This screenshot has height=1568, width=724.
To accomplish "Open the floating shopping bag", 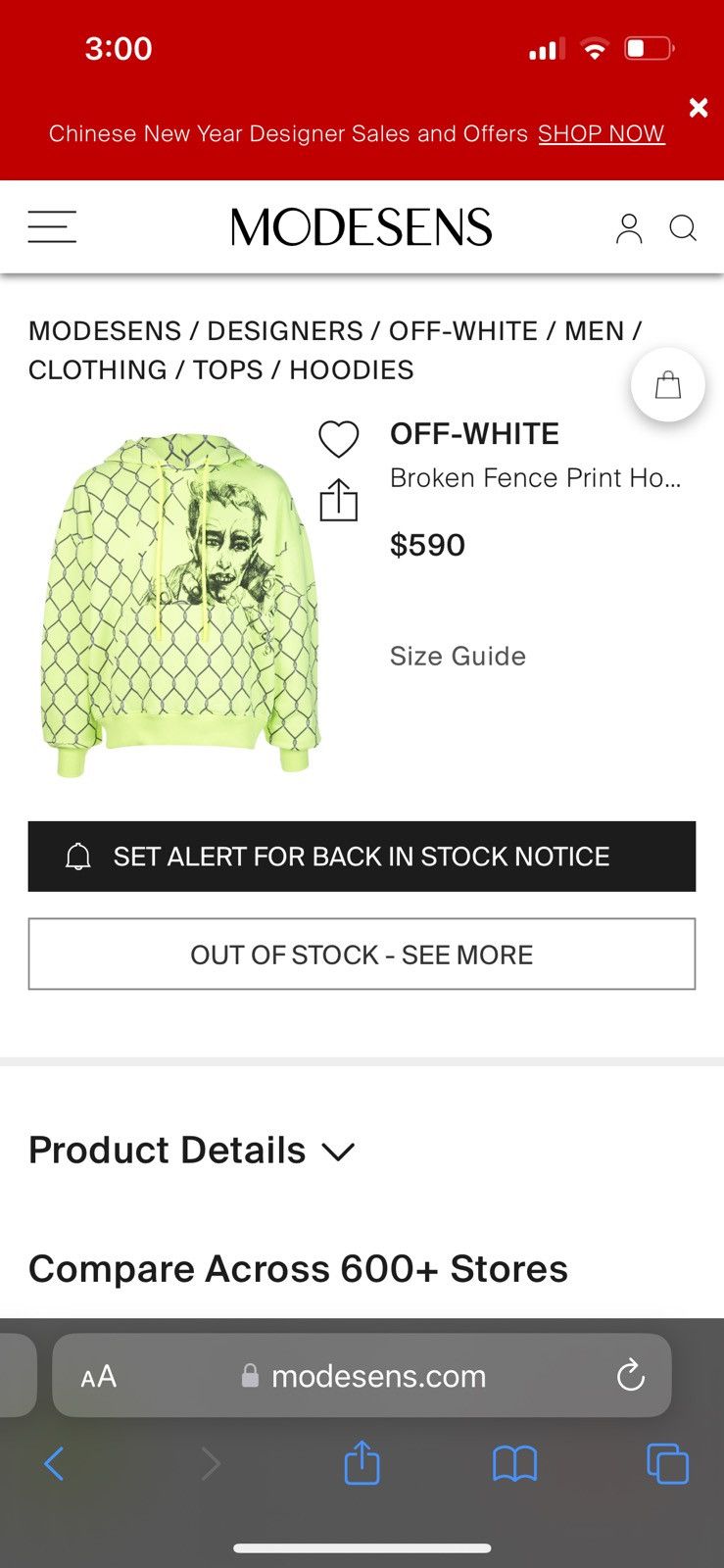I will click(667, 385).
